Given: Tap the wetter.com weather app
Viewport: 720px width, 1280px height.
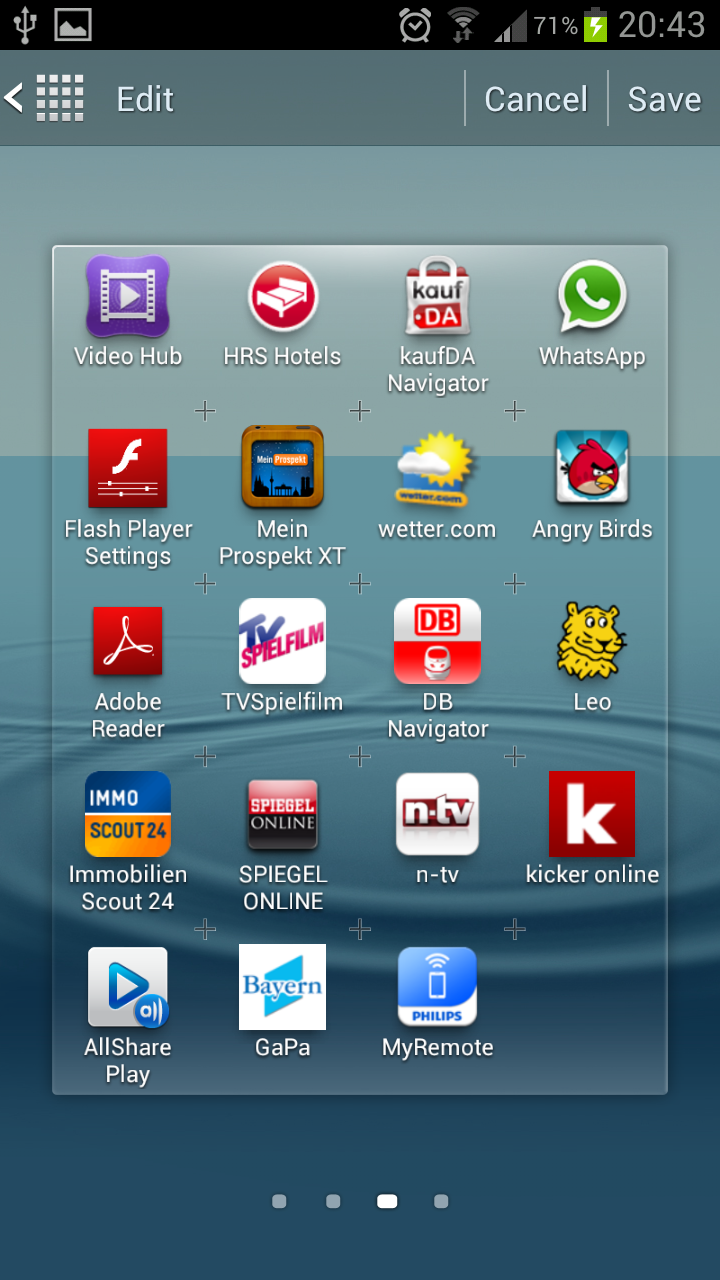Looking at the screenshot, I should tap(437, 469).
